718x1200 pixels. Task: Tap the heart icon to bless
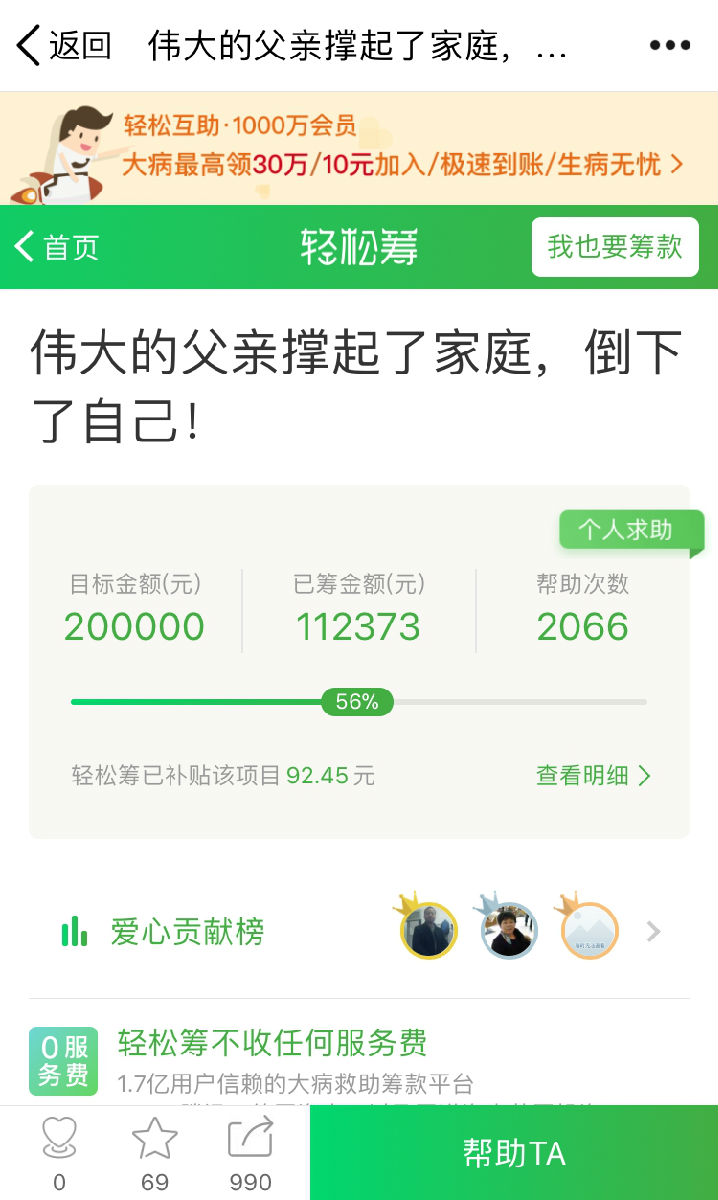59,1152
